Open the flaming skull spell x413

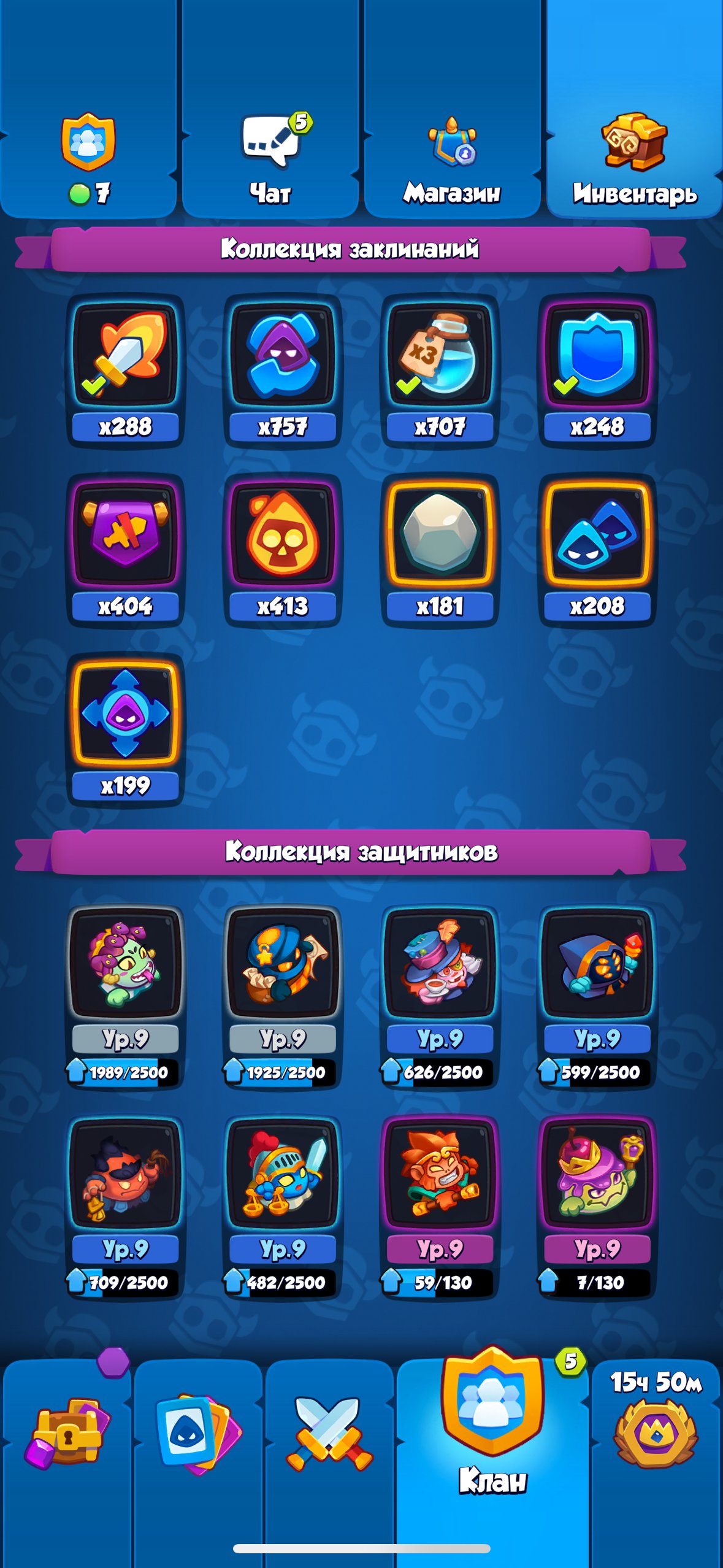[x=283, y=550]
